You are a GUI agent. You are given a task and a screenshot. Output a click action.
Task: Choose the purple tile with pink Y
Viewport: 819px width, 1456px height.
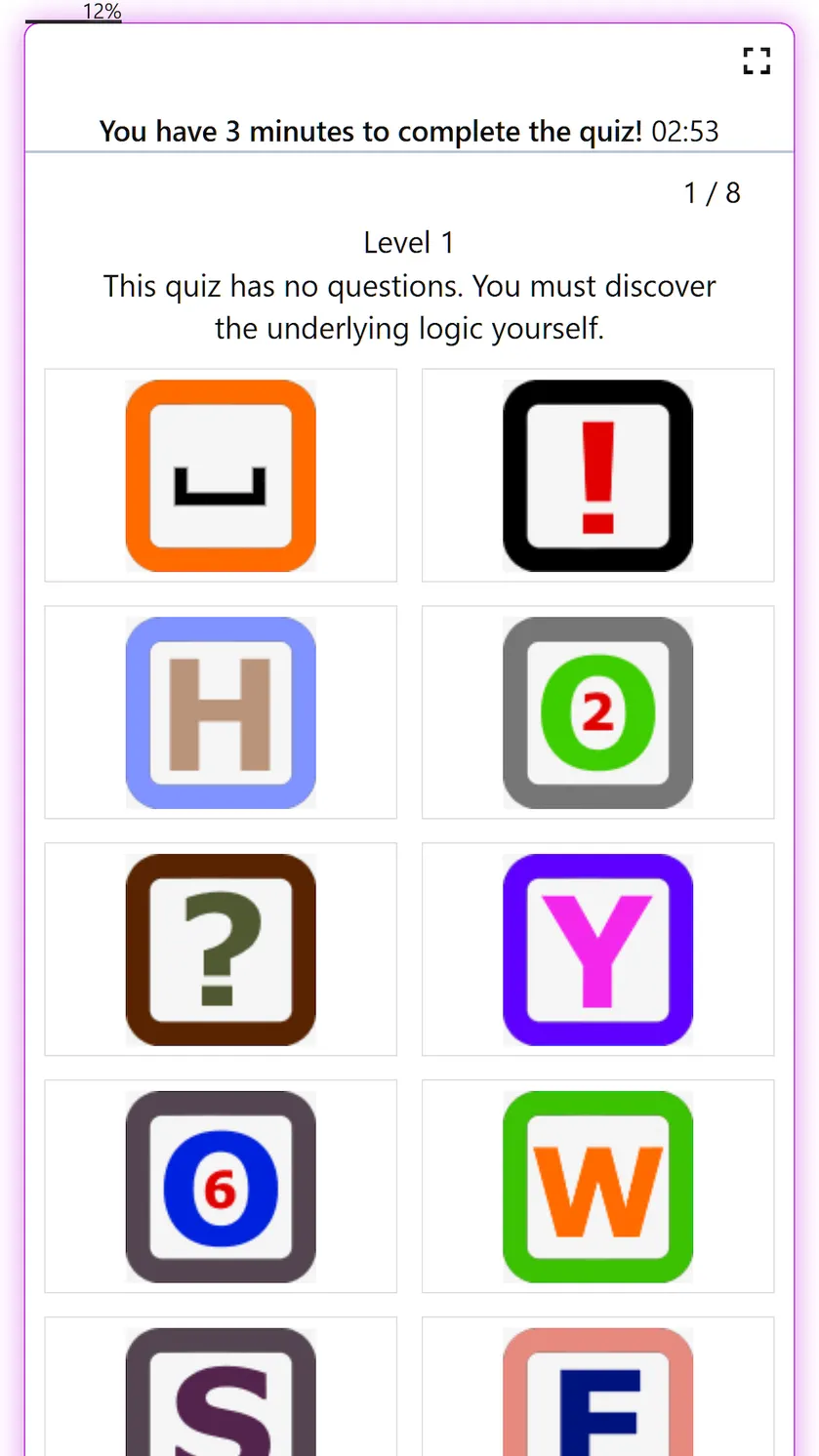pos(597,950)
